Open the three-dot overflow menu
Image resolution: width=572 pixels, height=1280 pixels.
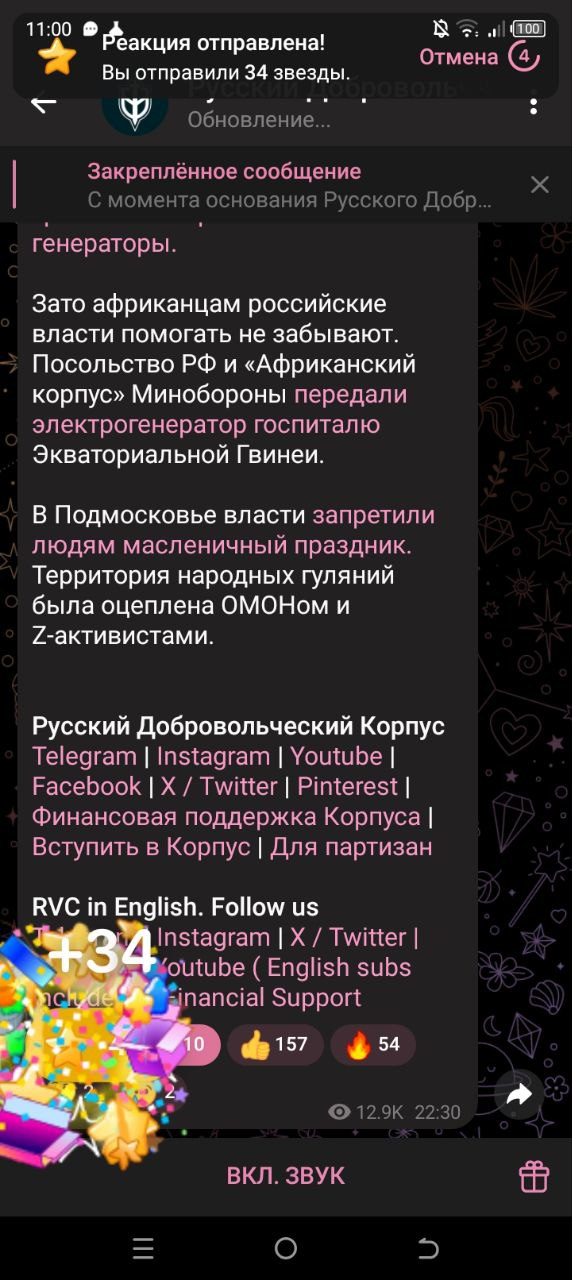(533, 103)
